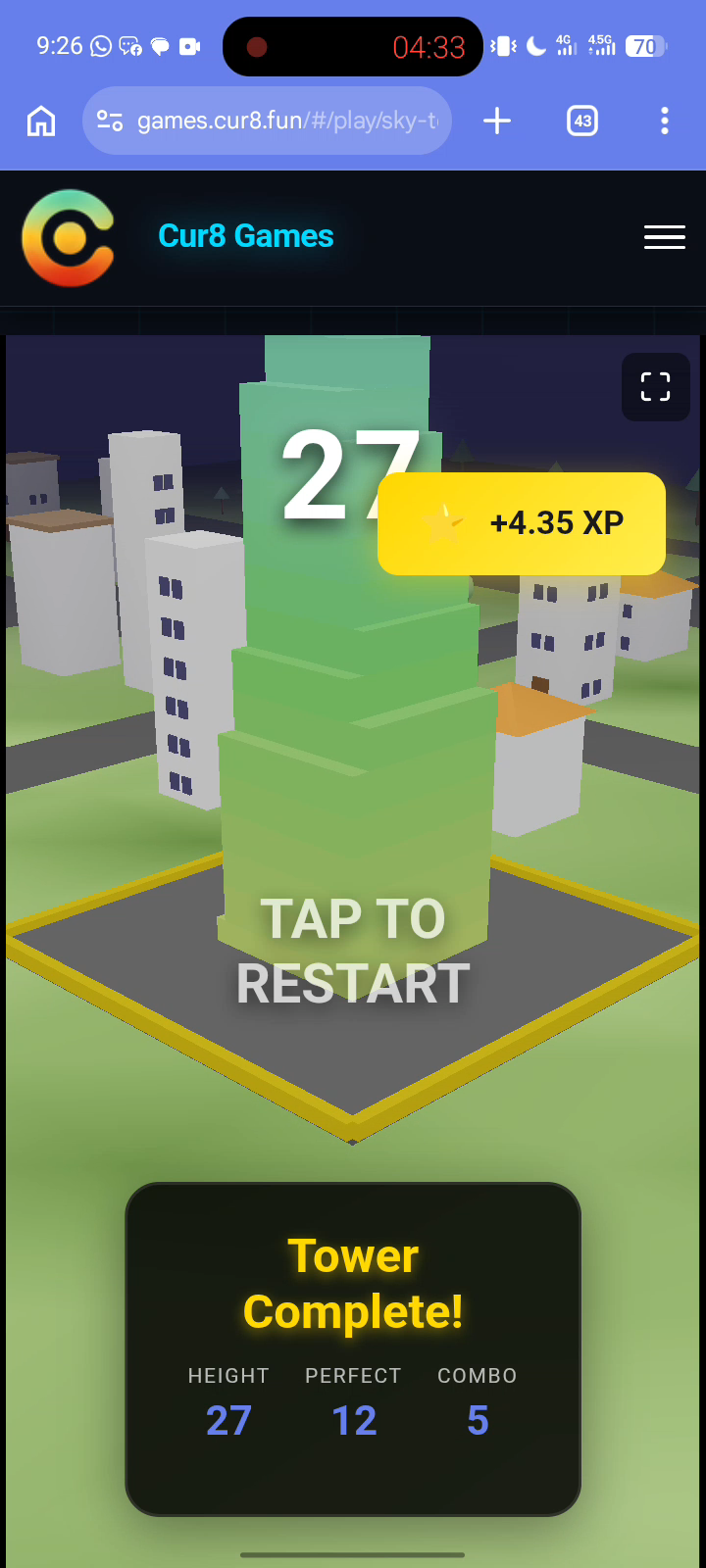Tap the games.cur8.fun address bar
Viewport: 706px width, 1568px height.
pyautogui.click(x=286, y=122)
